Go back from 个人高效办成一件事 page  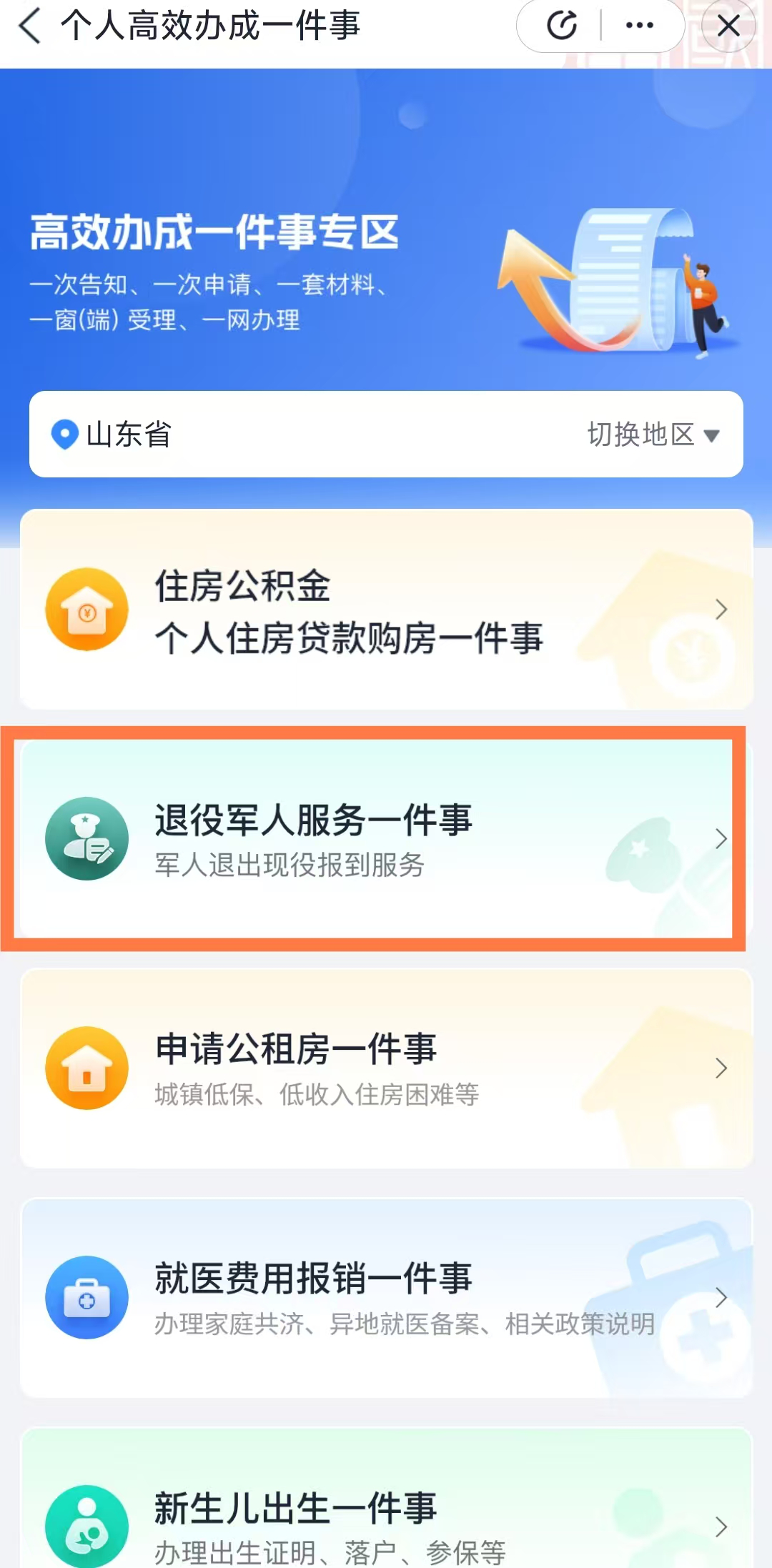[30, 26]
